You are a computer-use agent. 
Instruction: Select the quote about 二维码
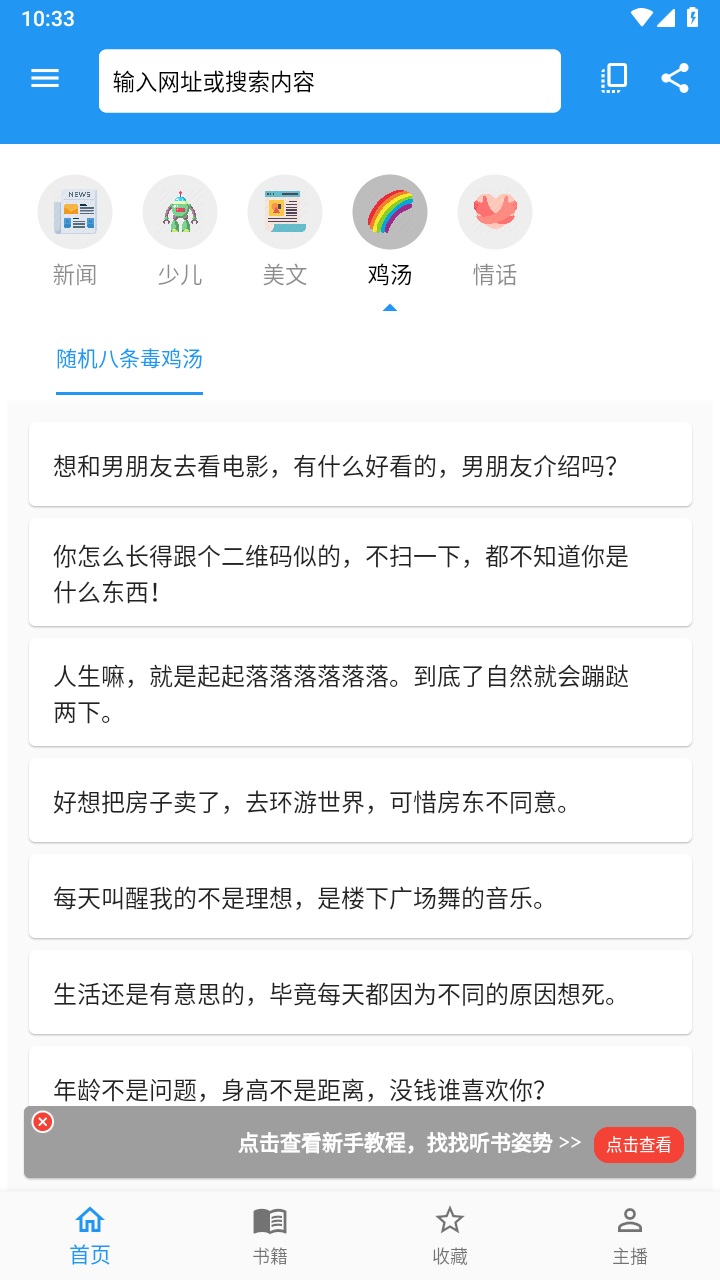pyautogui.click(x=360, y=571)
